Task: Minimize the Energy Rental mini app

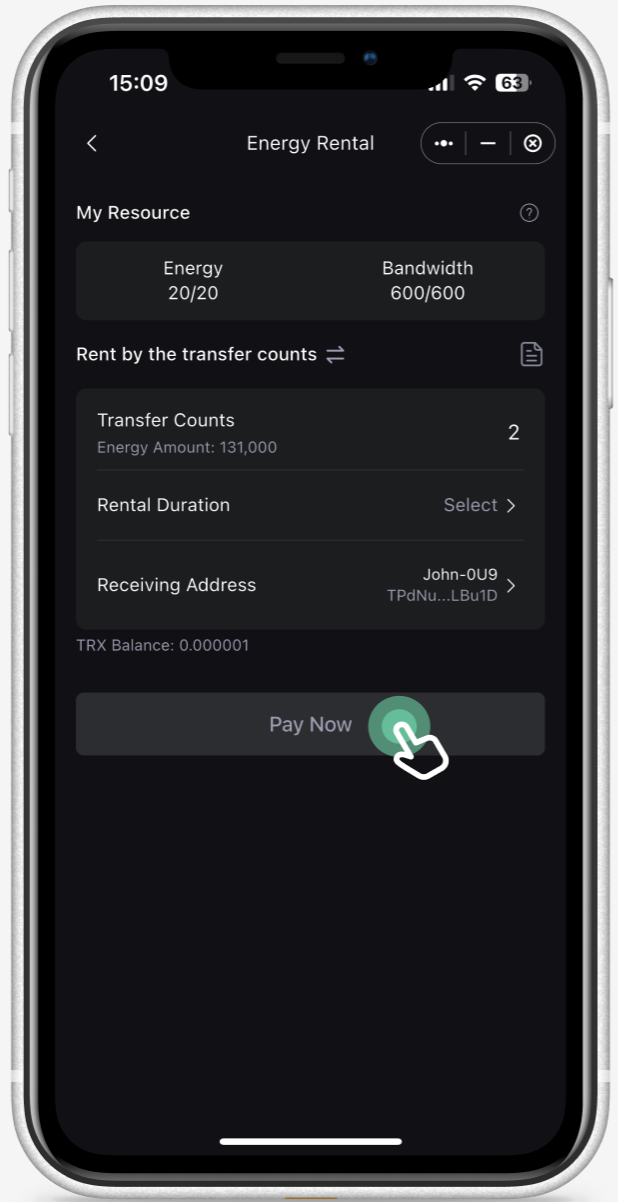Action: [x=488, y=143]
